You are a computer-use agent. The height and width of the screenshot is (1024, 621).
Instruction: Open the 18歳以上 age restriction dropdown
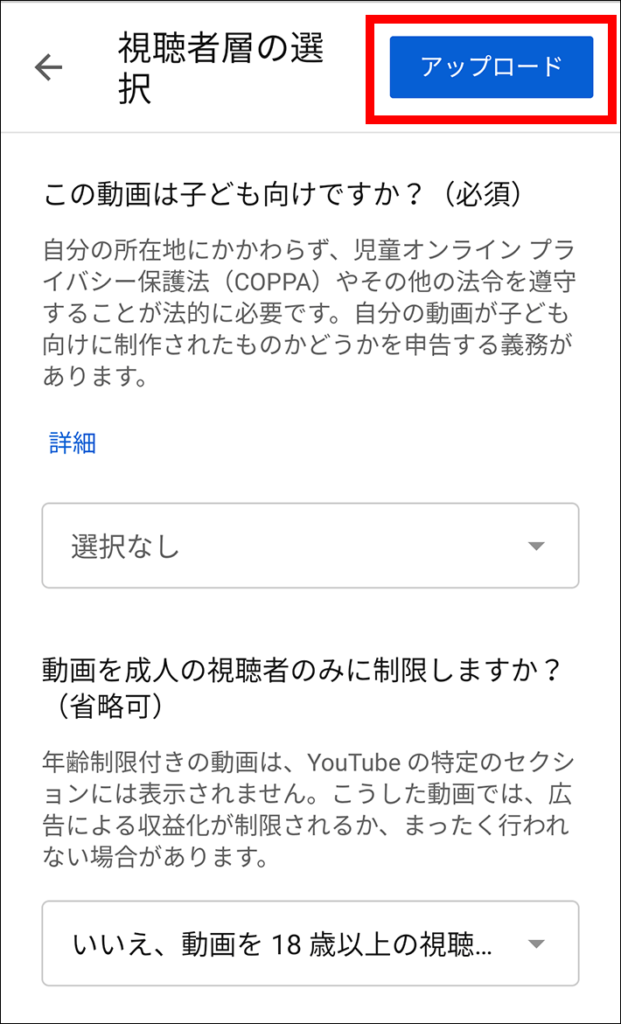tap(310, 943)
